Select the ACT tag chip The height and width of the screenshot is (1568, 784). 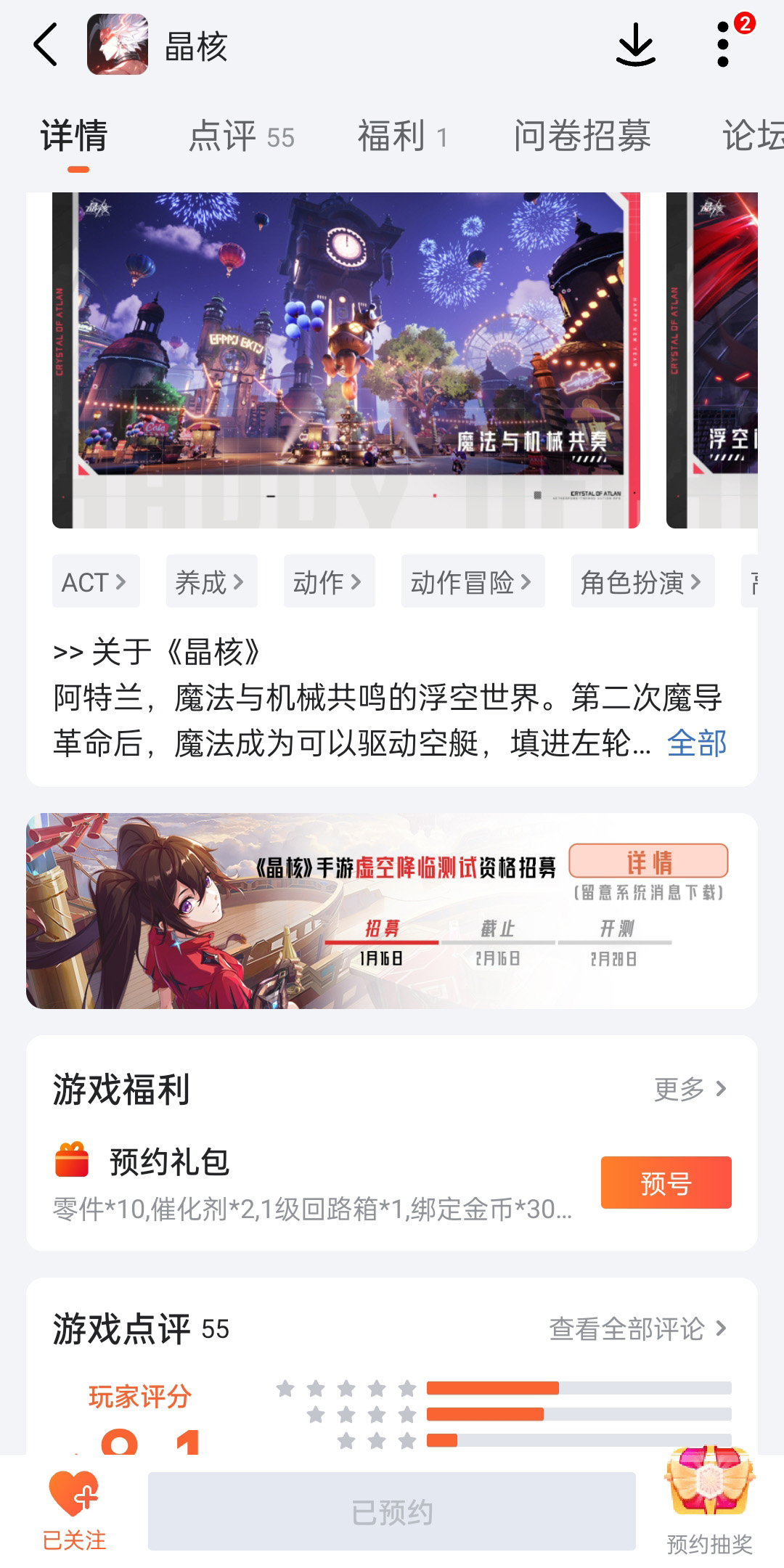95,581
